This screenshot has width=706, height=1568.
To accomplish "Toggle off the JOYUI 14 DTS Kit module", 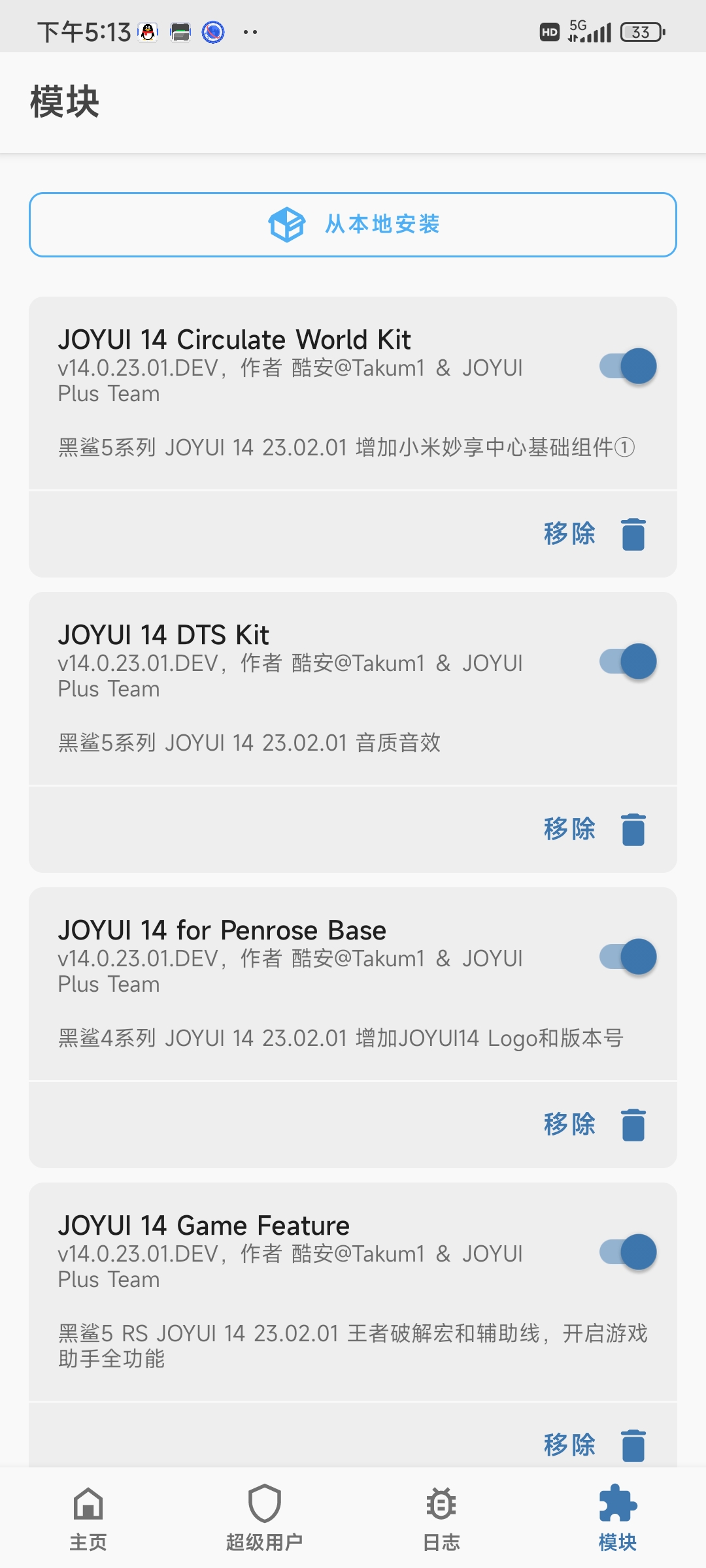I will [628, 661].
